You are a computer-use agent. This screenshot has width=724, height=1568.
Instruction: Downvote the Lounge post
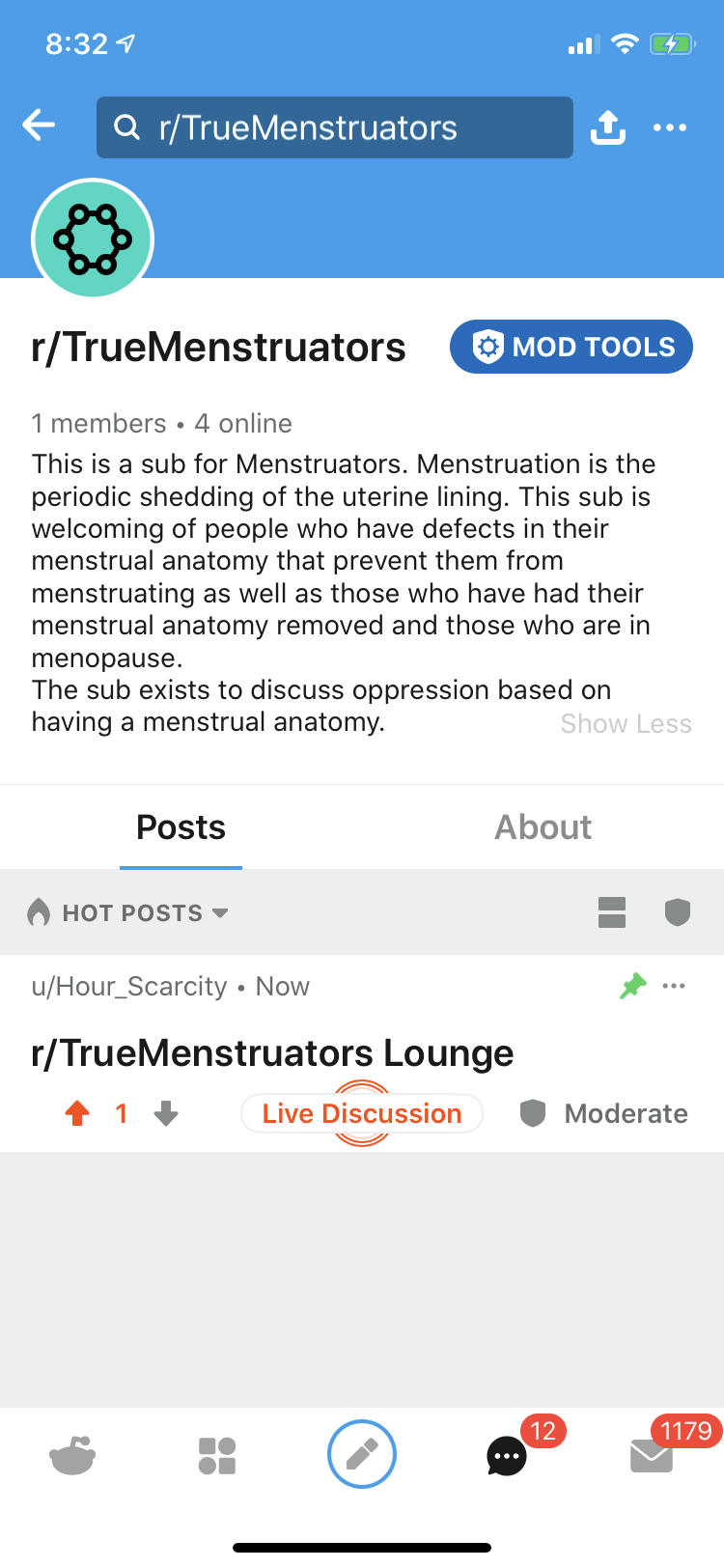click(x=166, y=1114)
